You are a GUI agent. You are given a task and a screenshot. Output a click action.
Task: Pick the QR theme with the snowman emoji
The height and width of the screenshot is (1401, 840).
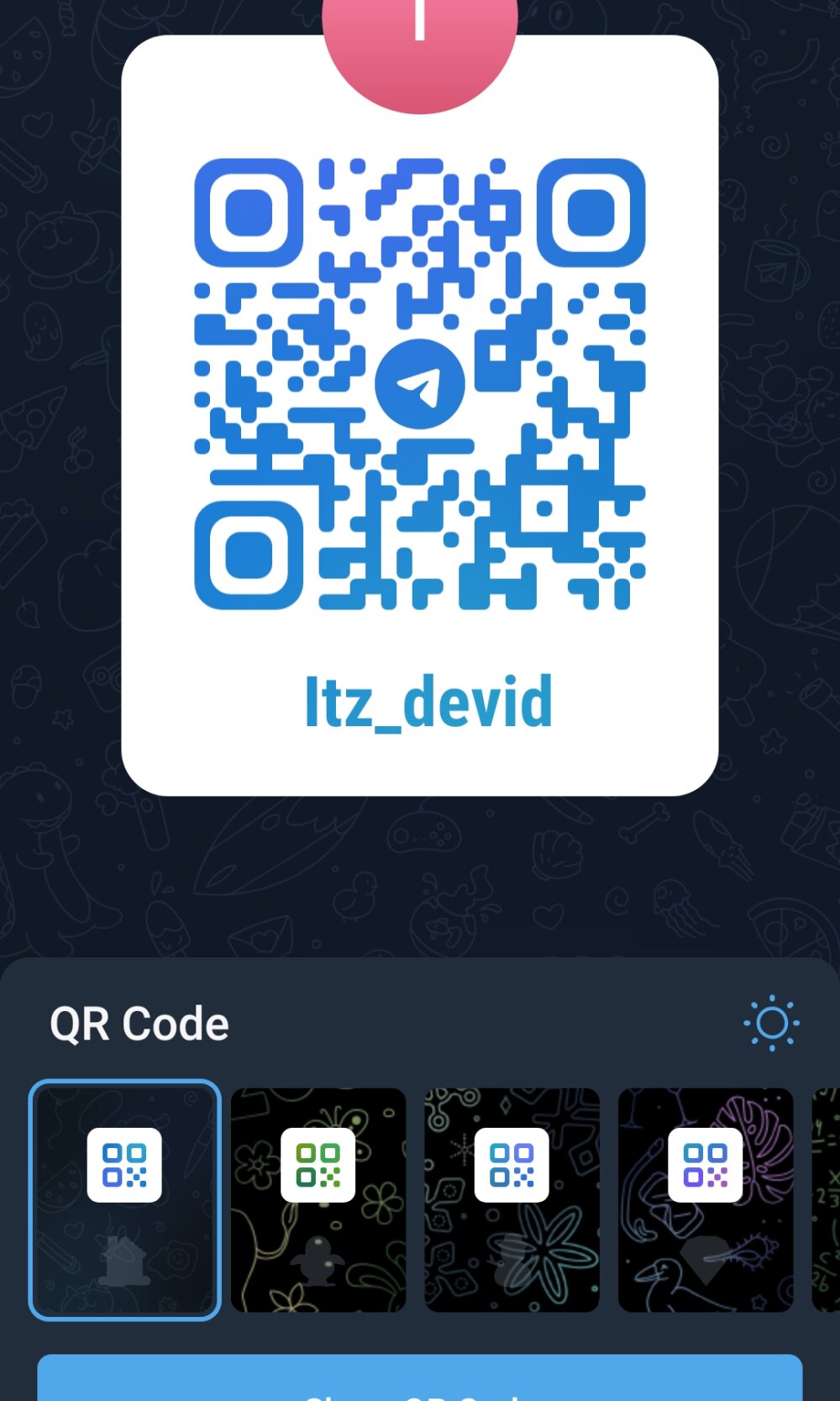pos(512,1199)
